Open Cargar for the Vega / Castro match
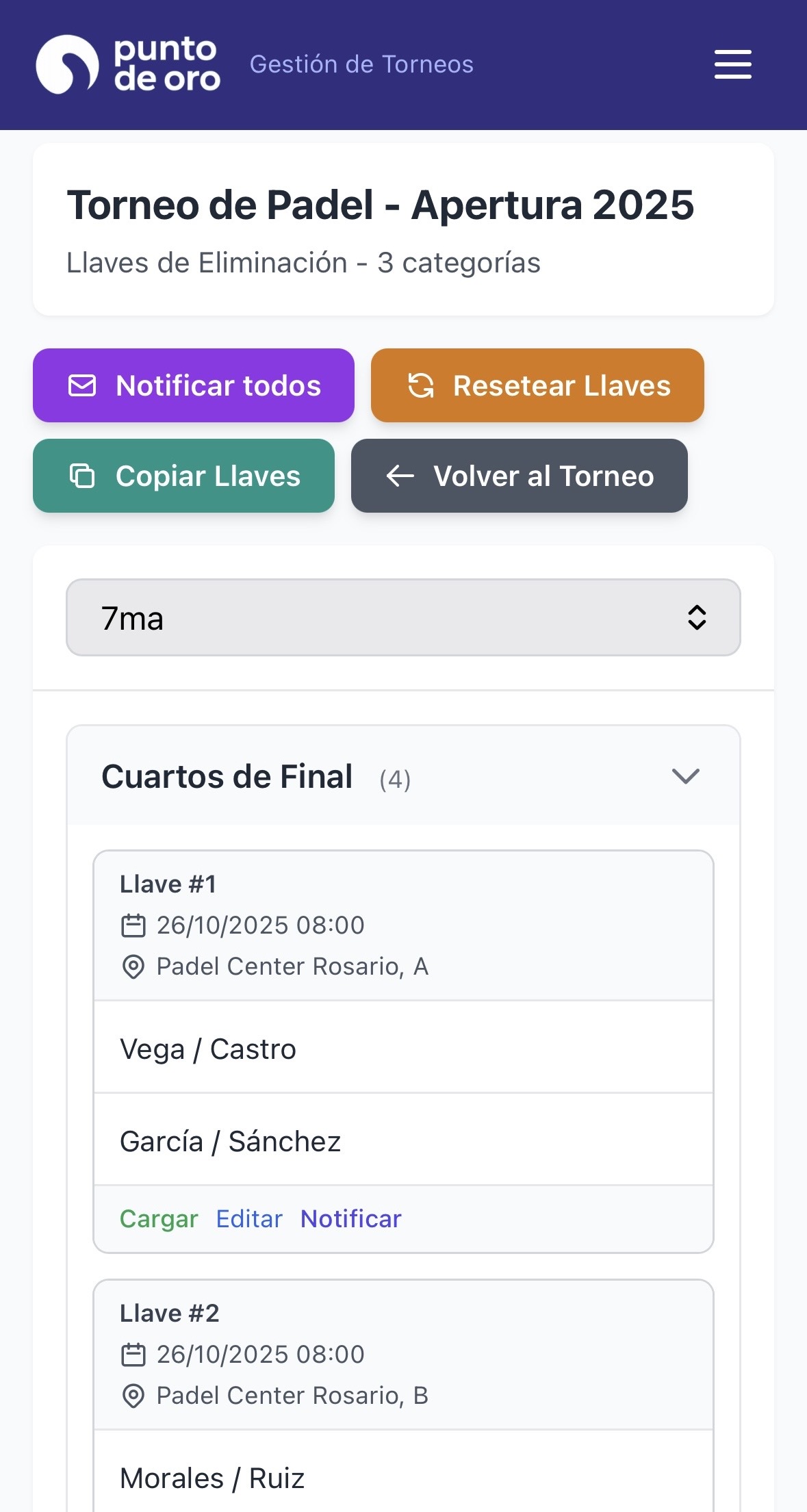 pyautogui.click(x=159, y=1218)
